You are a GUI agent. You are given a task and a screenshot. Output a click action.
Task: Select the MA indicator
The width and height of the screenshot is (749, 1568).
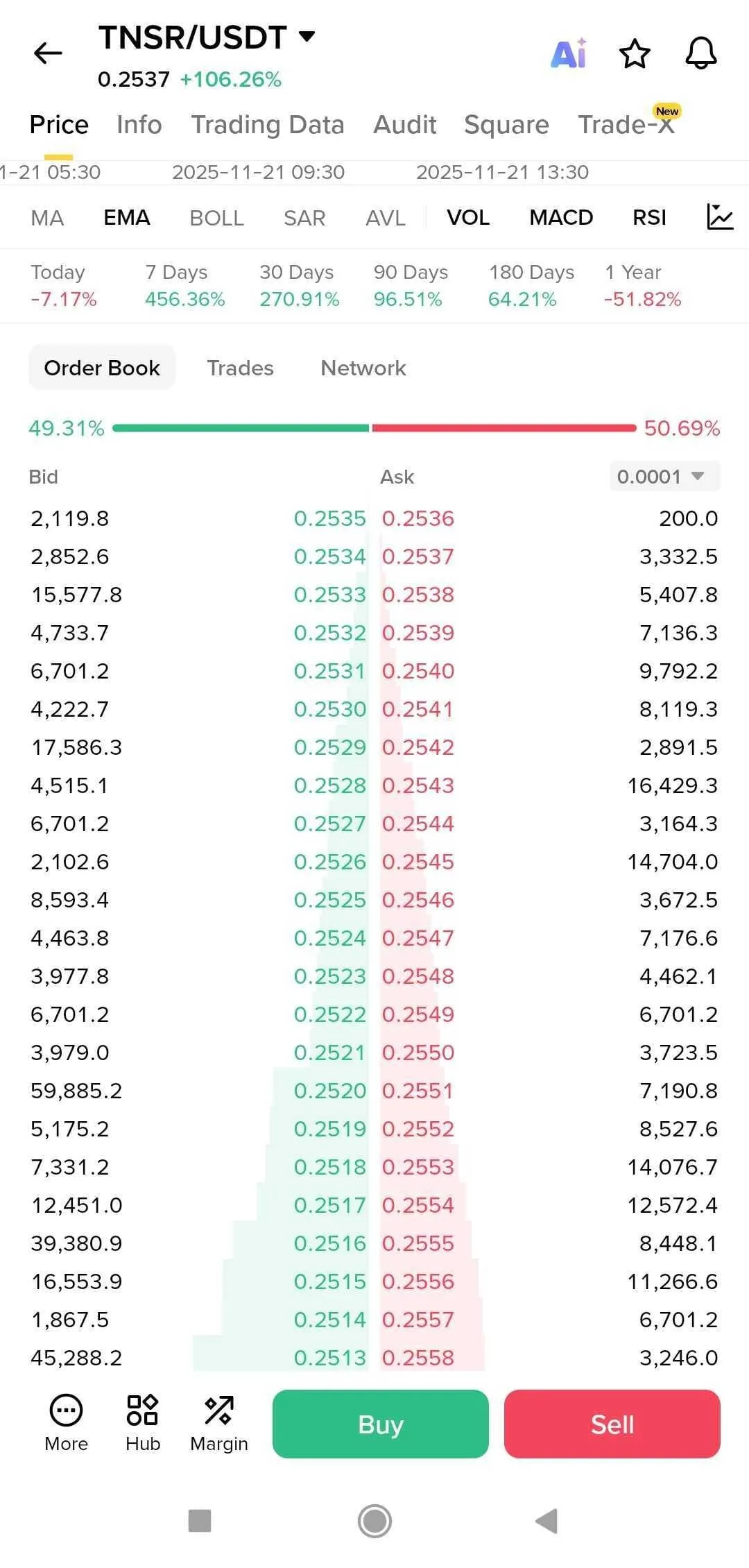(x=47, y=218)
